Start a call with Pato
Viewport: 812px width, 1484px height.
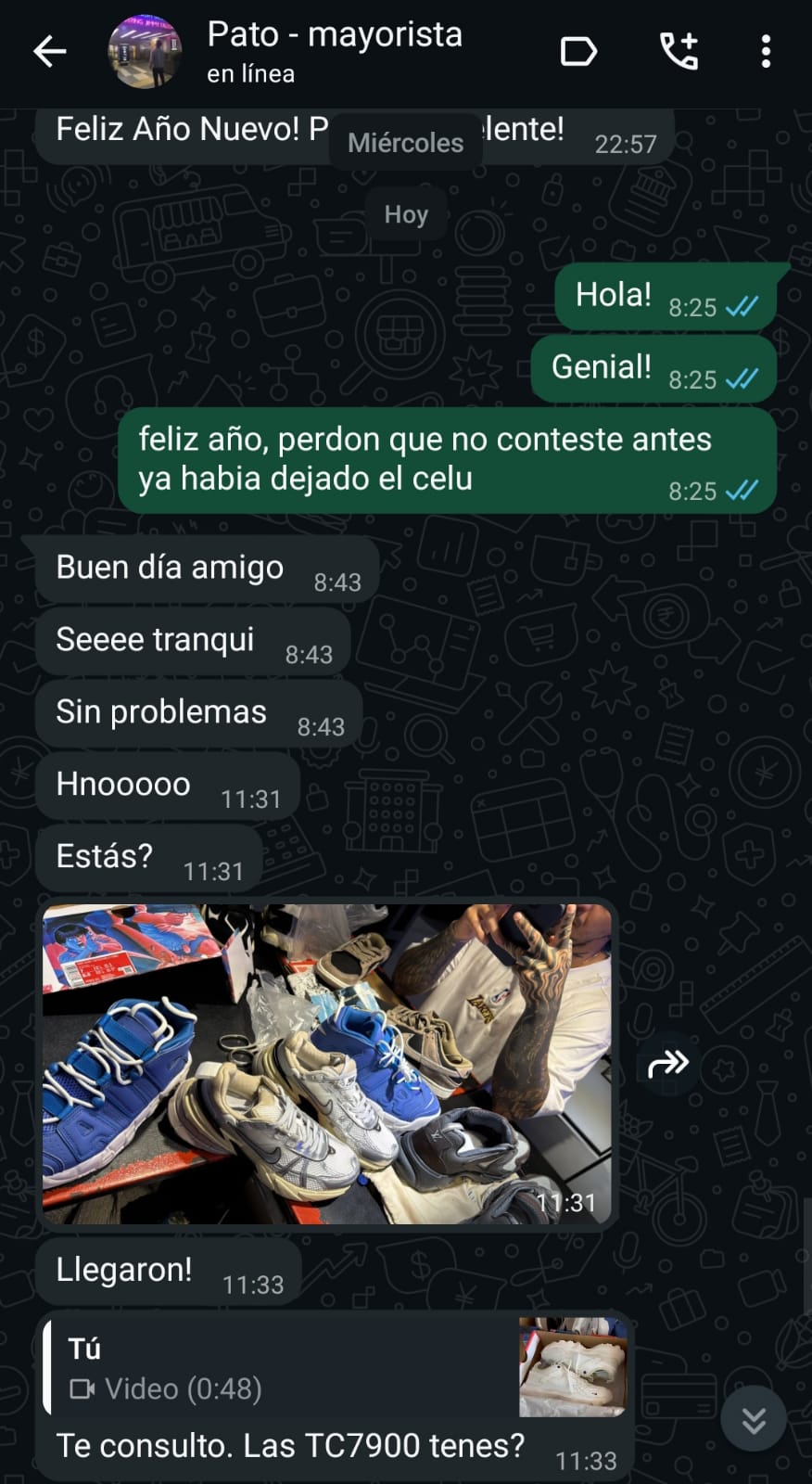(679, 52)
